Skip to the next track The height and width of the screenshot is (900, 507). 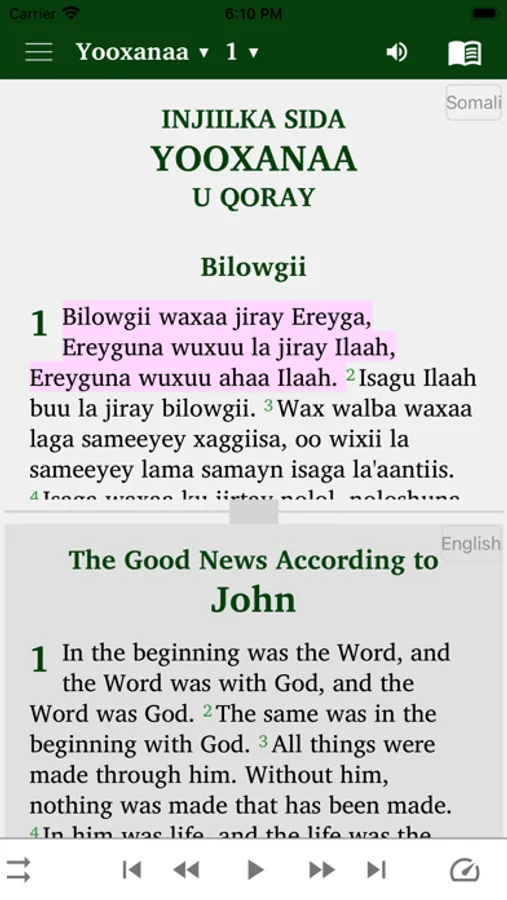point(376,870)
